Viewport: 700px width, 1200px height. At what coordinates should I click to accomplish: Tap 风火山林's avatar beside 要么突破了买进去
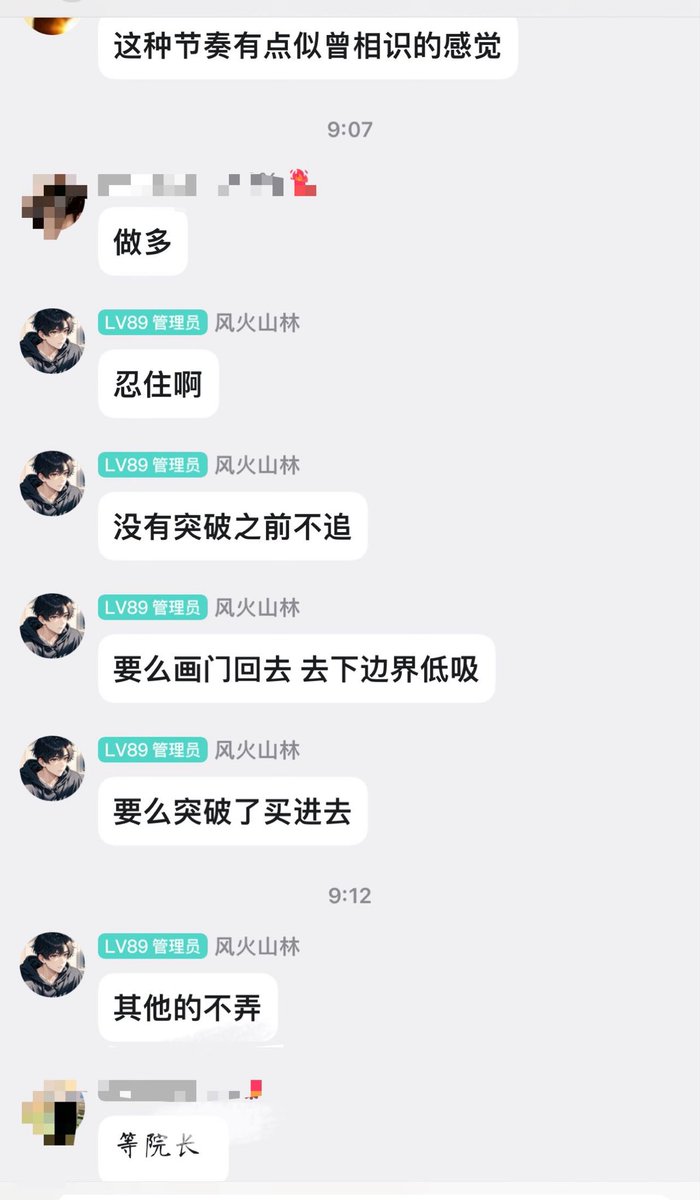point(52,768)
